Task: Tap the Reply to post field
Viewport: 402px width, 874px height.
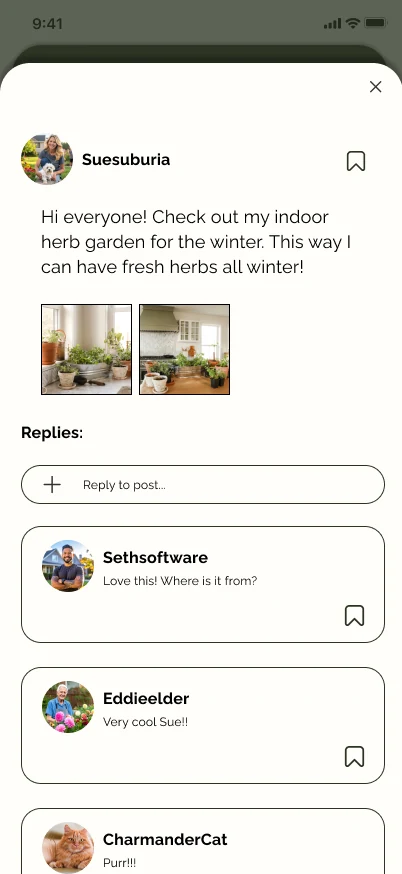Action: (203, 484)
